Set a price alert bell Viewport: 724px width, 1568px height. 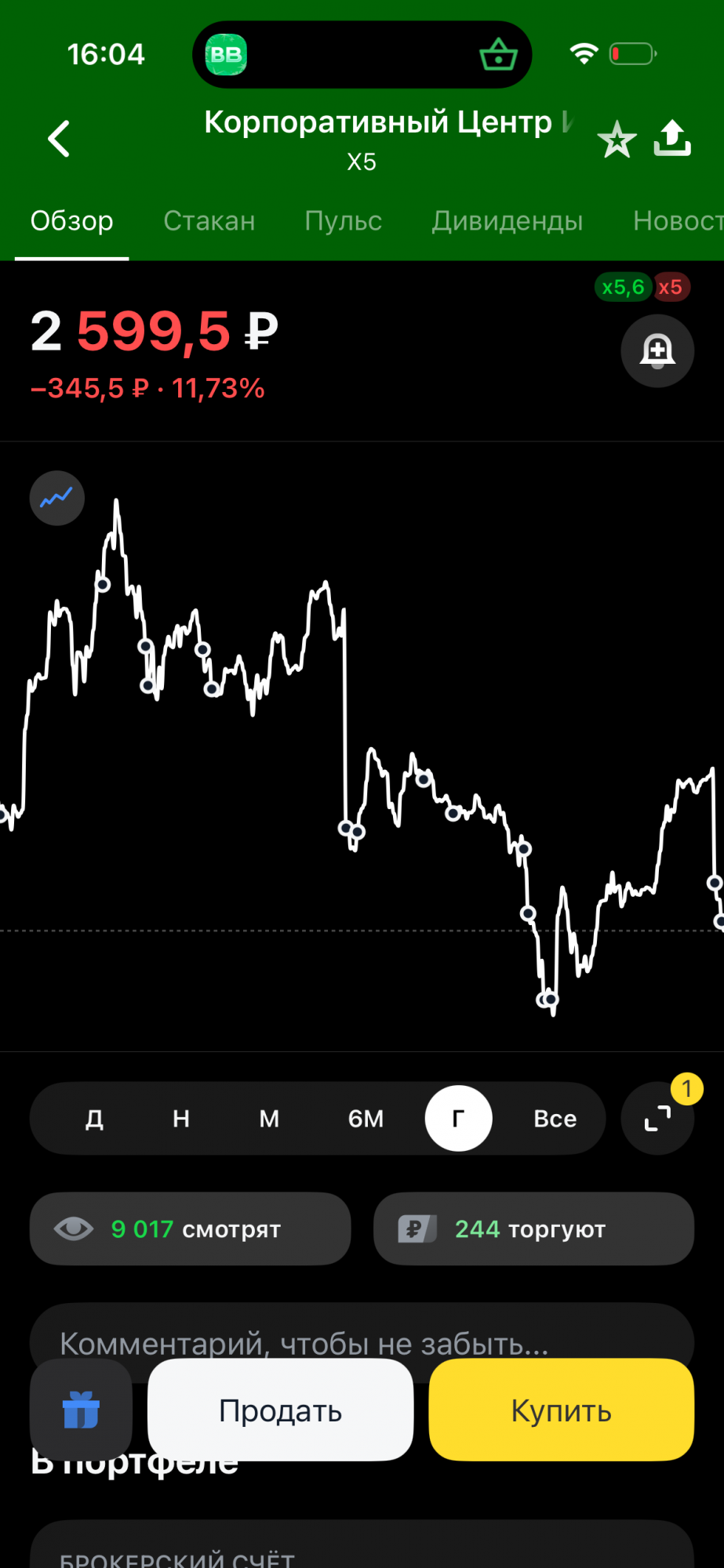(657, 350)
